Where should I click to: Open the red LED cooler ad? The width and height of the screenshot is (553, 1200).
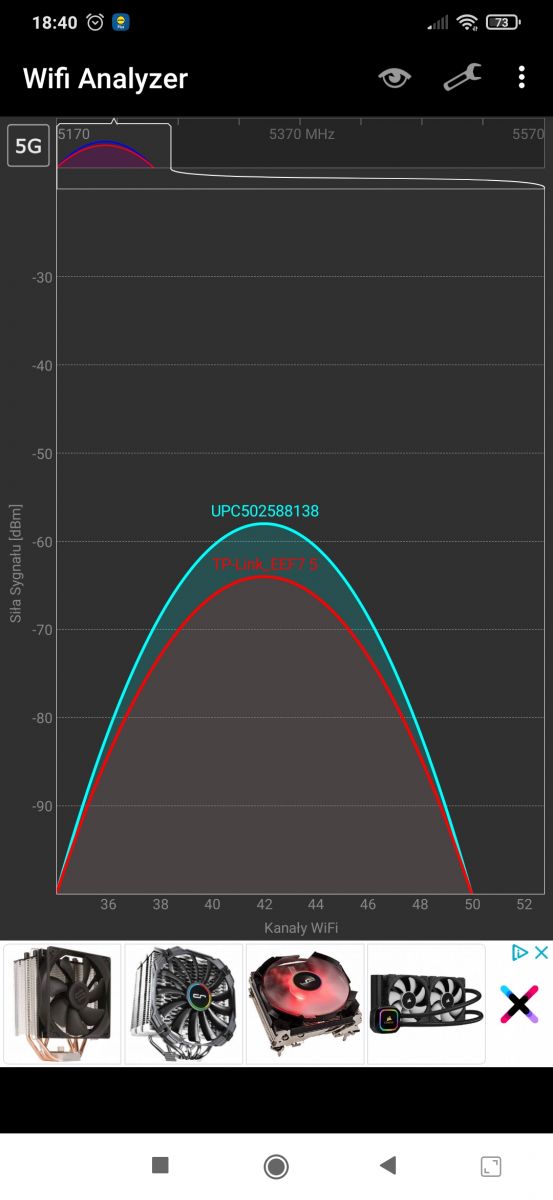[x=305, y=1004]
